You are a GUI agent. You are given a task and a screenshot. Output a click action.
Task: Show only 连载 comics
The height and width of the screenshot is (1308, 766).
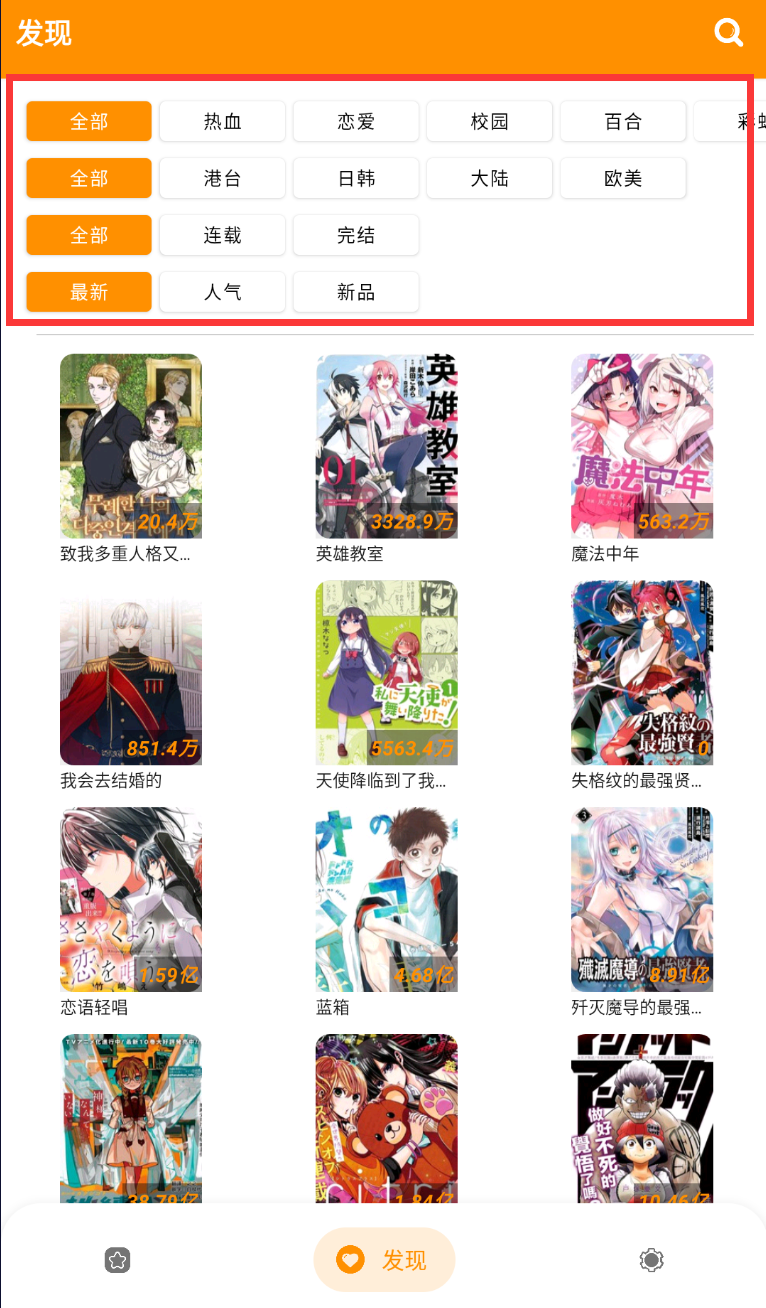coord(223,236)
